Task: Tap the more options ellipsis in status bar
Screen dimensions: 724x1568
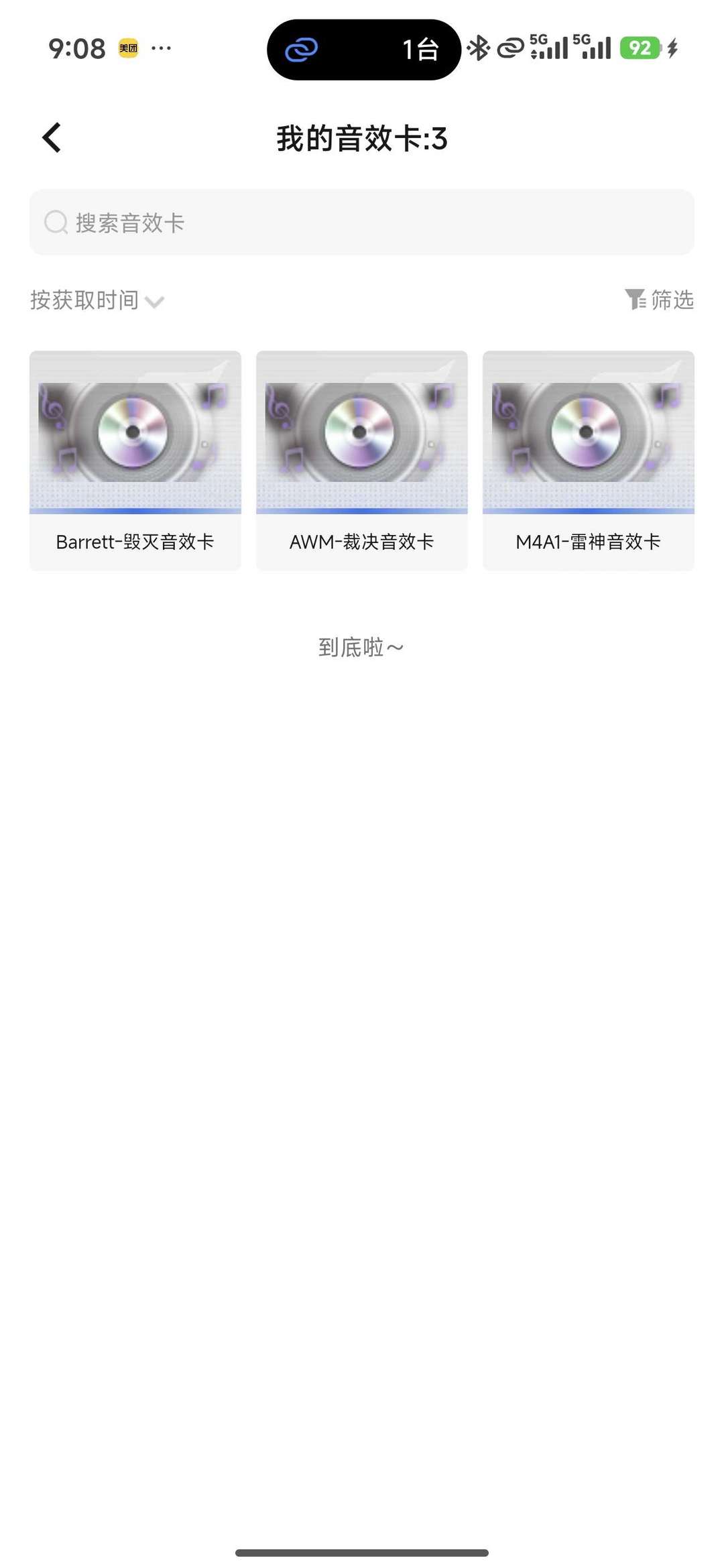Action: click(161, 48)
